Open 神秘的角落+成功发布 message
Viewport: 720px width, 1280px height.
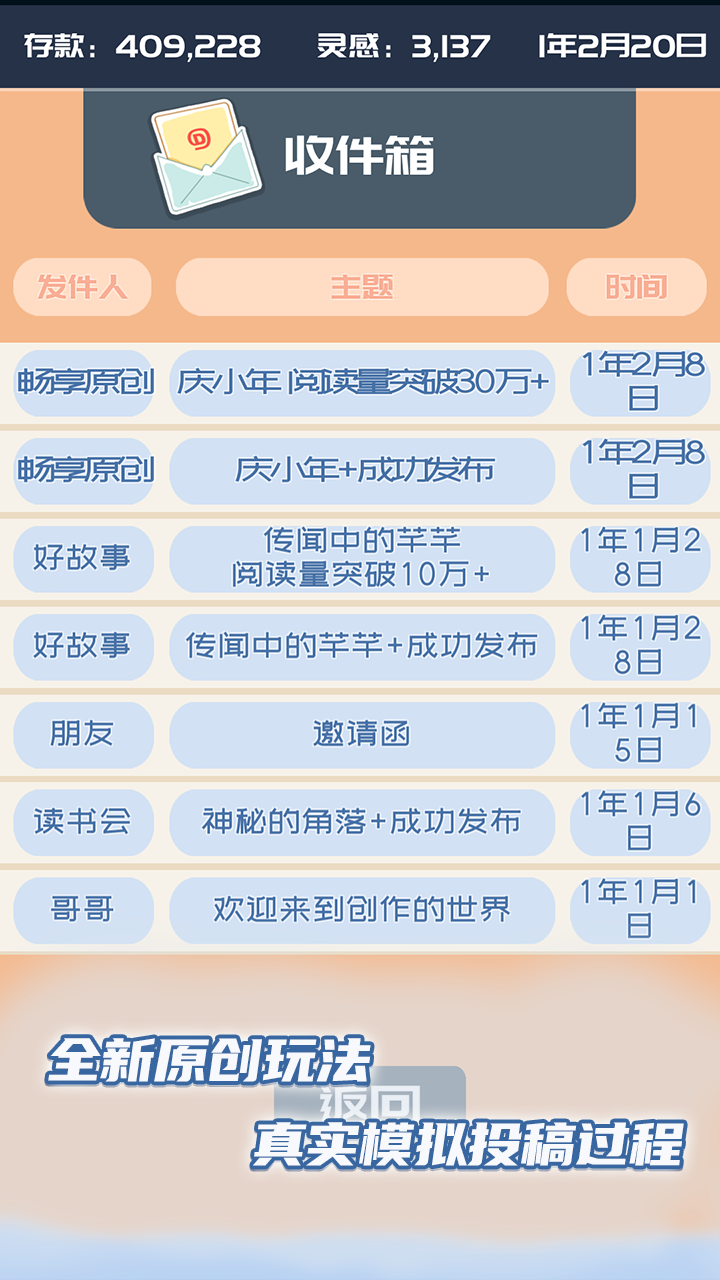tap(362, 822)
